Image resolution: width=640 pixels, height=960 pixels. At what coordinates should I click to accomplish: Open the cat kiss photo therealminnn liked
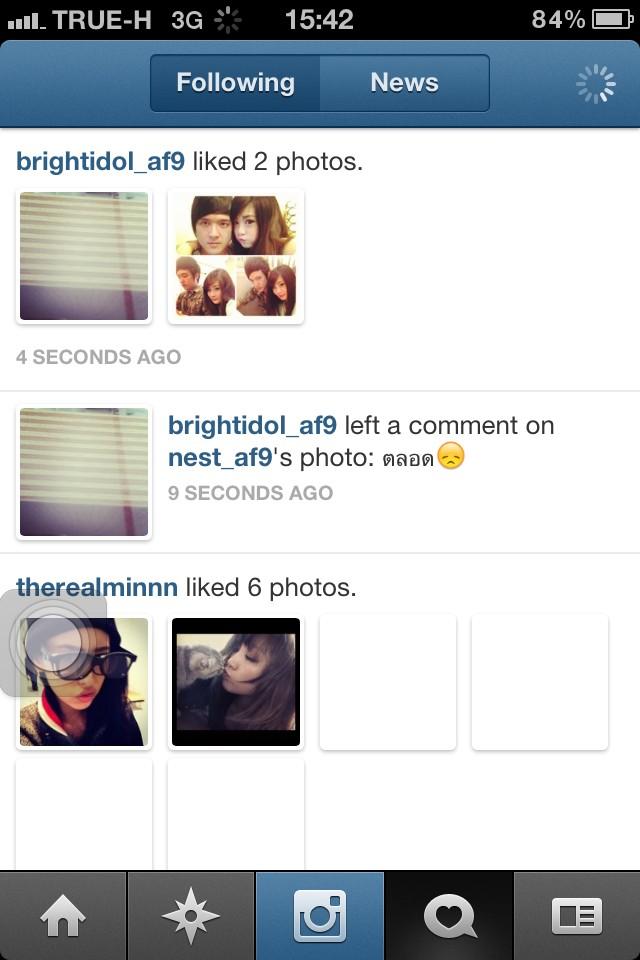pyautogui.click(x=236, y=682)
